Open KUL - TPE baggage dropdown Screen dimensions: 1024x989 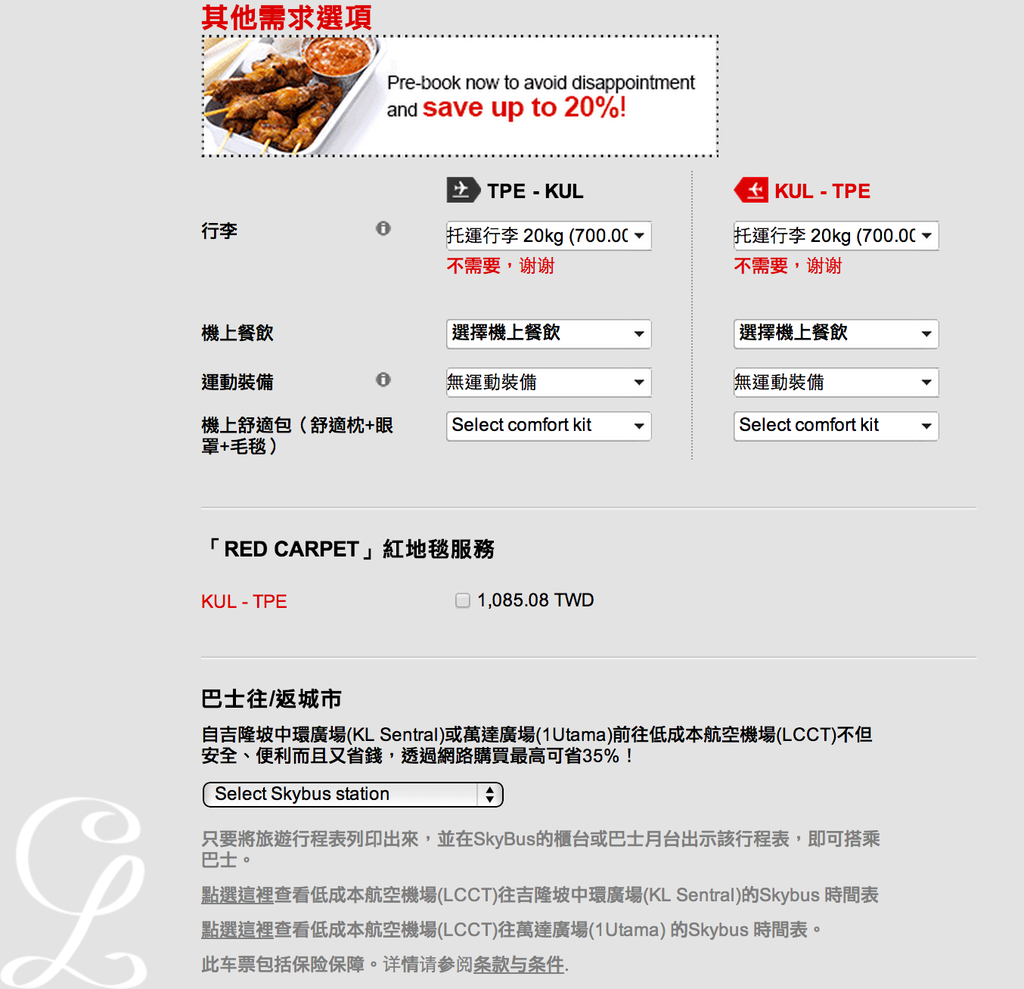[835, 236]
